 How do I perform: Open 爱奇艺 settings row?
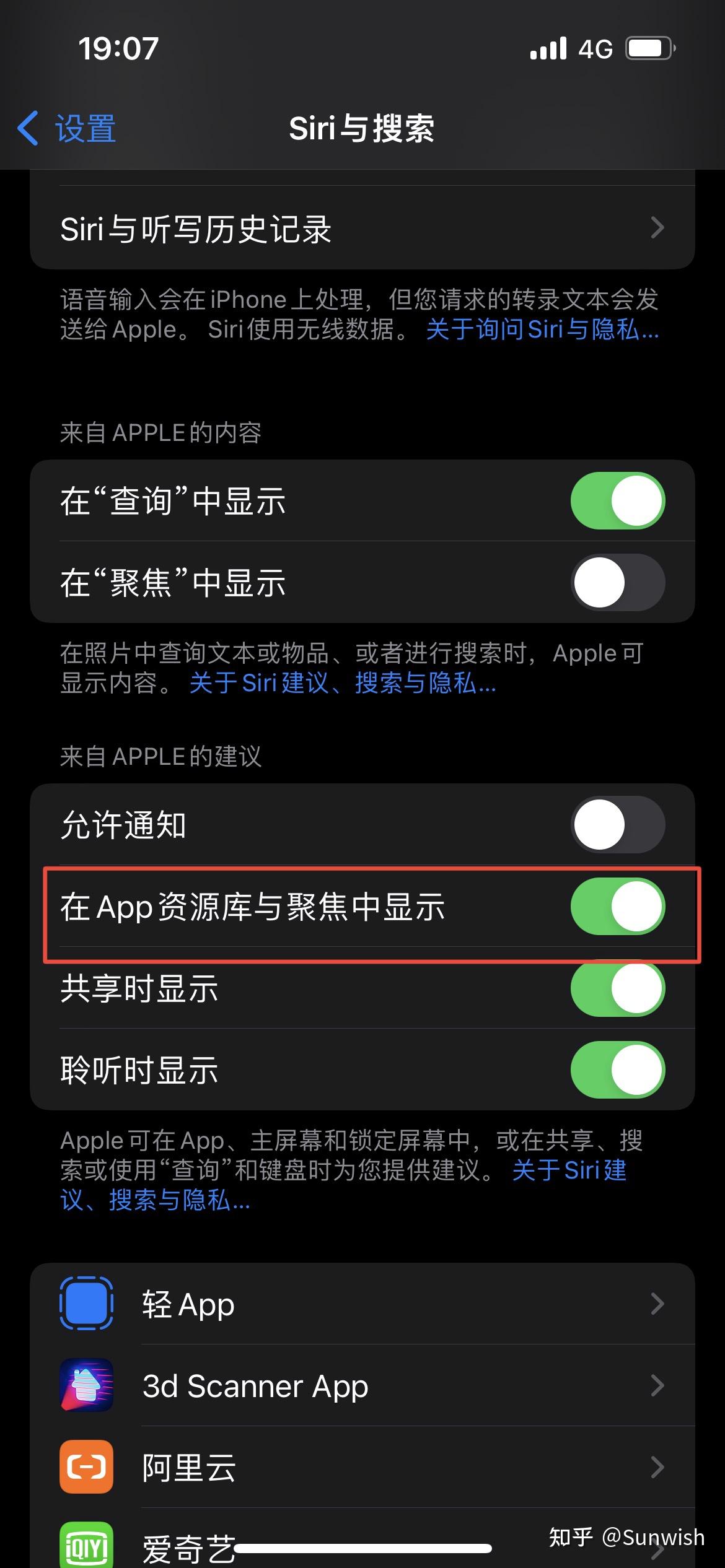362,1538
